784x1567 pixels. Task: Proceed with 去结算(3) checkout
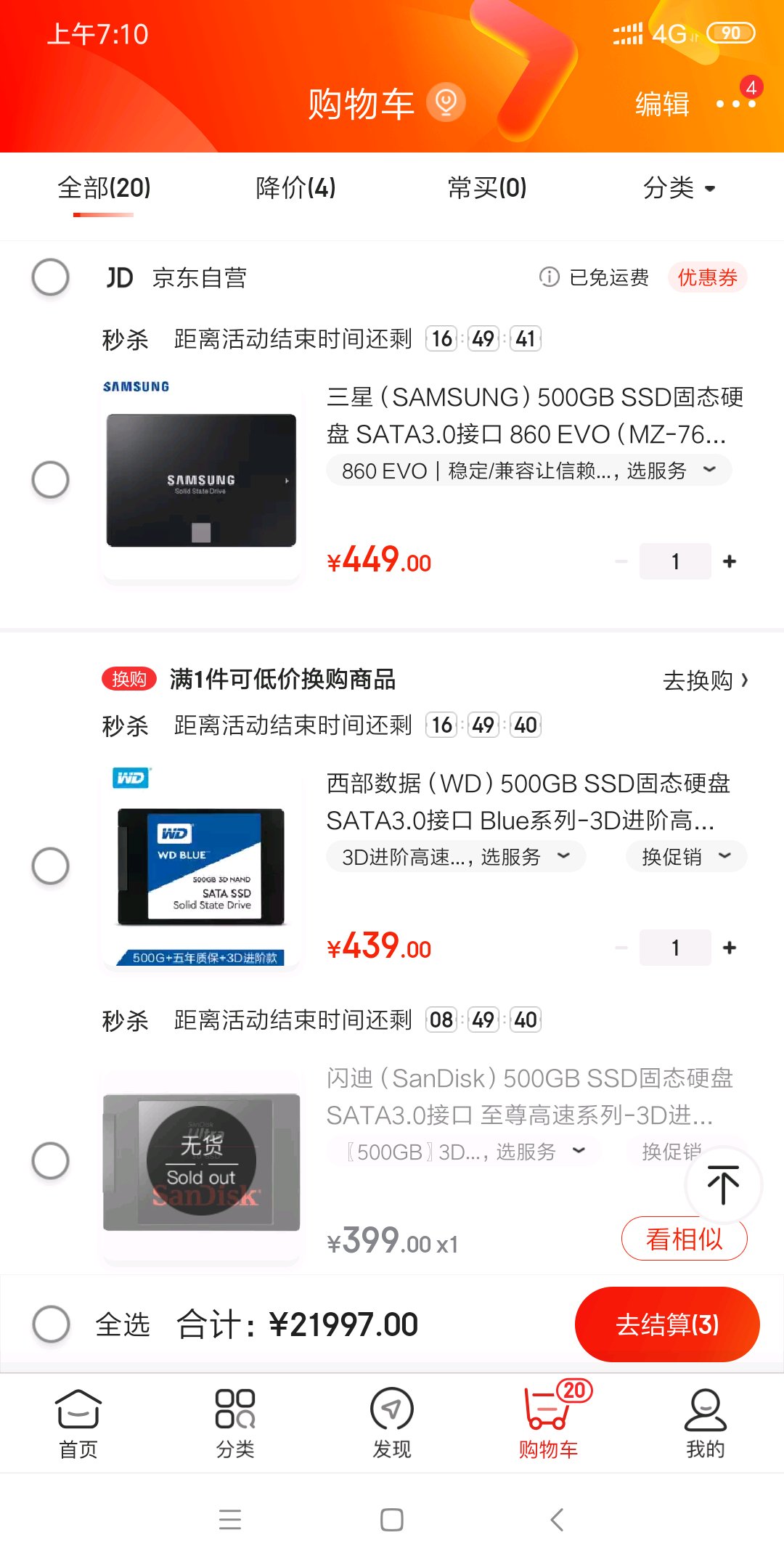click(x=666, y=1324)
